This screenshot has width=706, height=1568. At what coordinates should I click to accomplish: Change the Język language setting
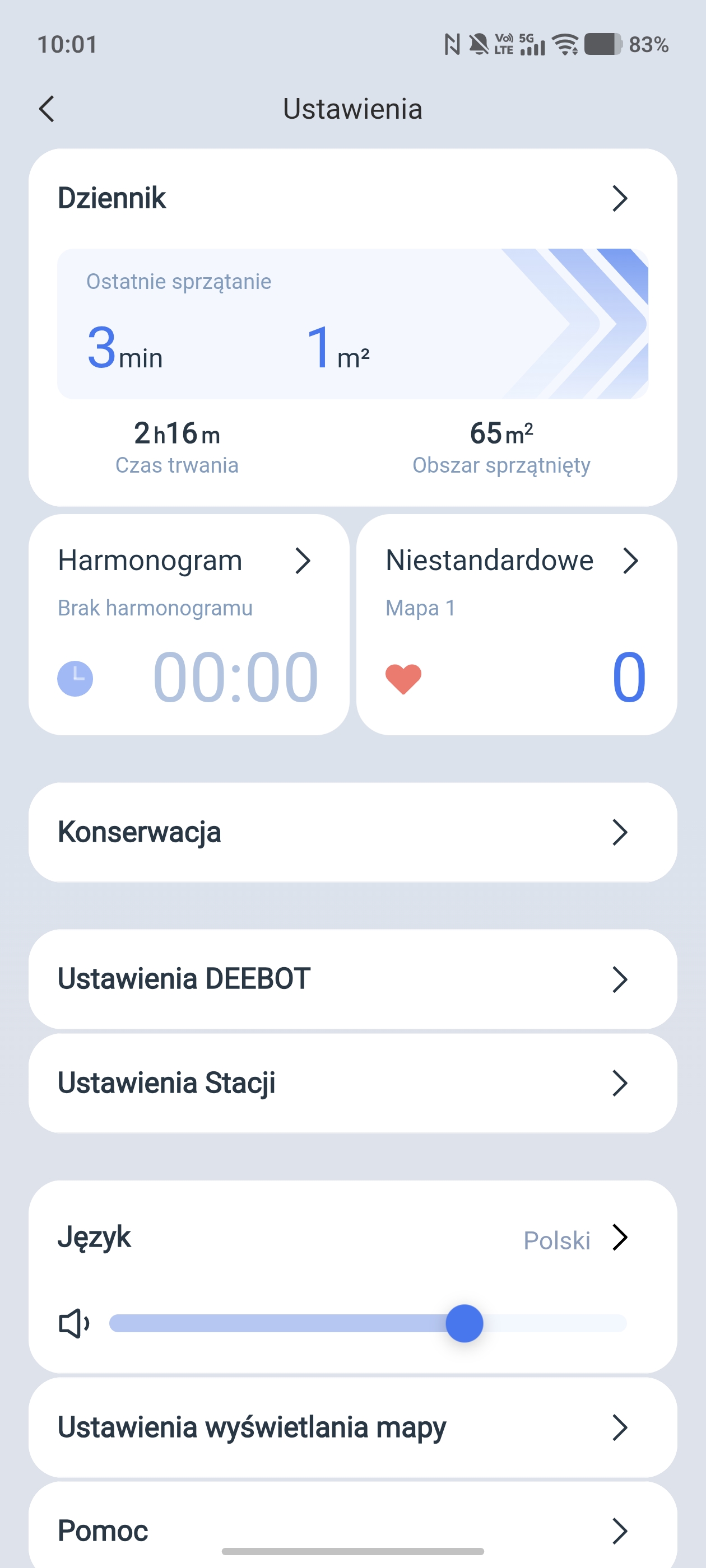352,1238
